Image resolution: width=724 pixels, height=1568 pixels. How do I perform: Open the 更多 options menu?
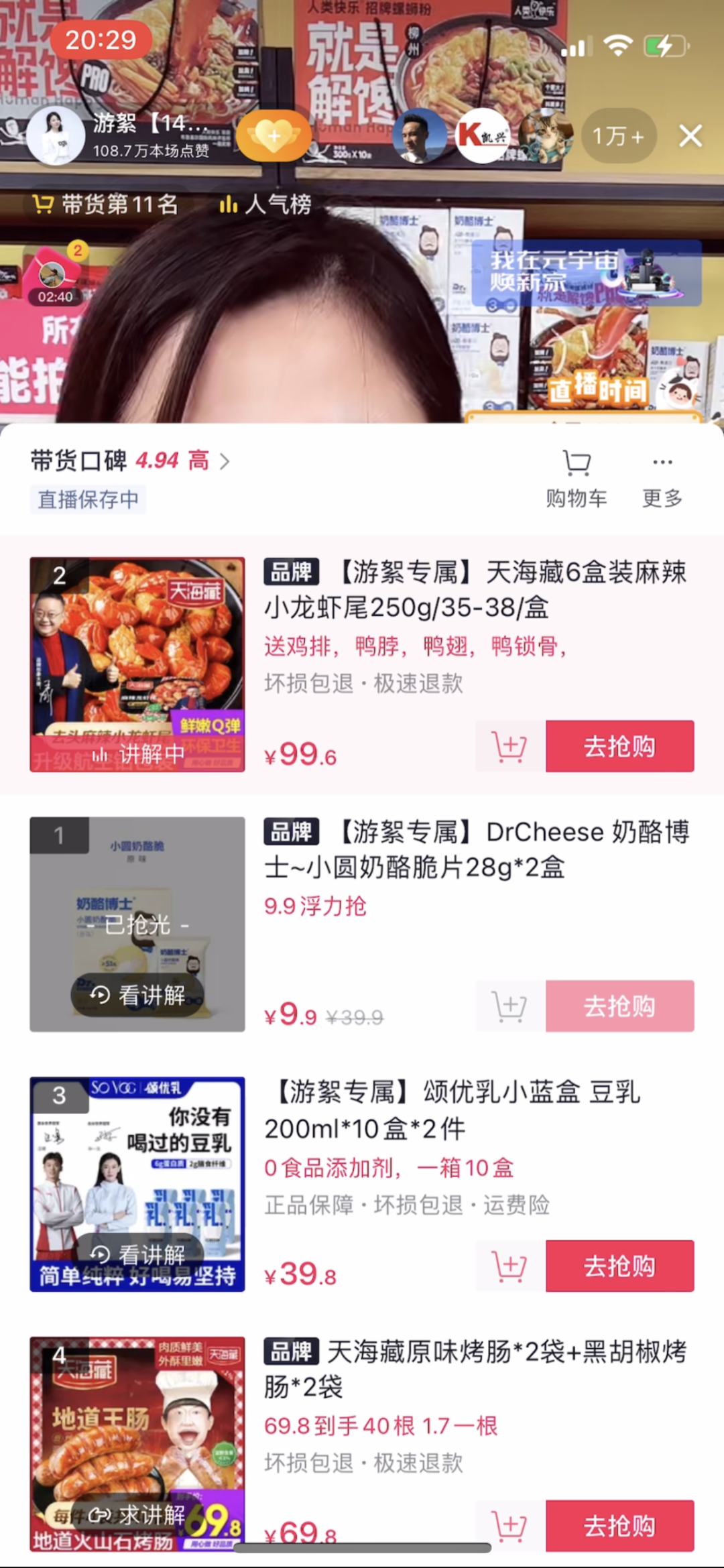662,479
